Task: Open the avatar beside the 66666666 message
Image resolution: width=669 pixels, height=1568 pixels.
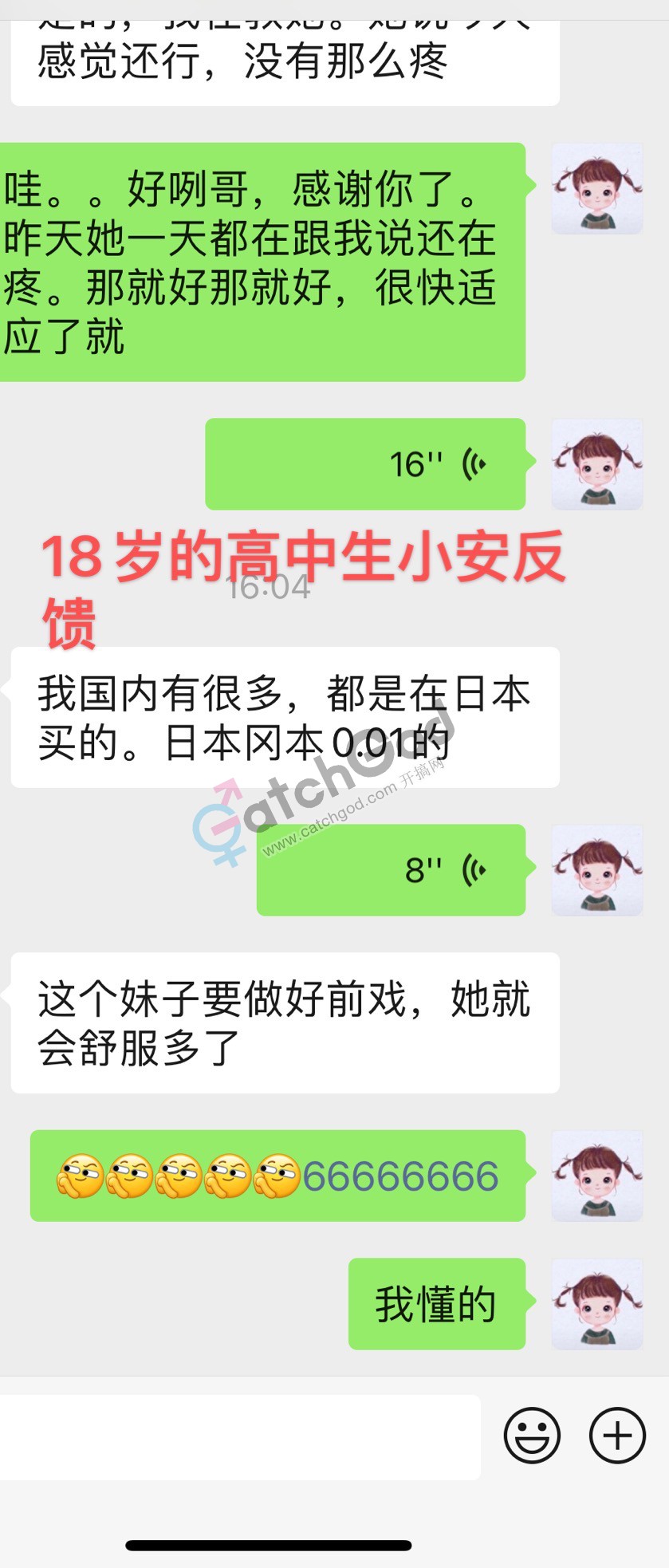Action: point(597,1176)
